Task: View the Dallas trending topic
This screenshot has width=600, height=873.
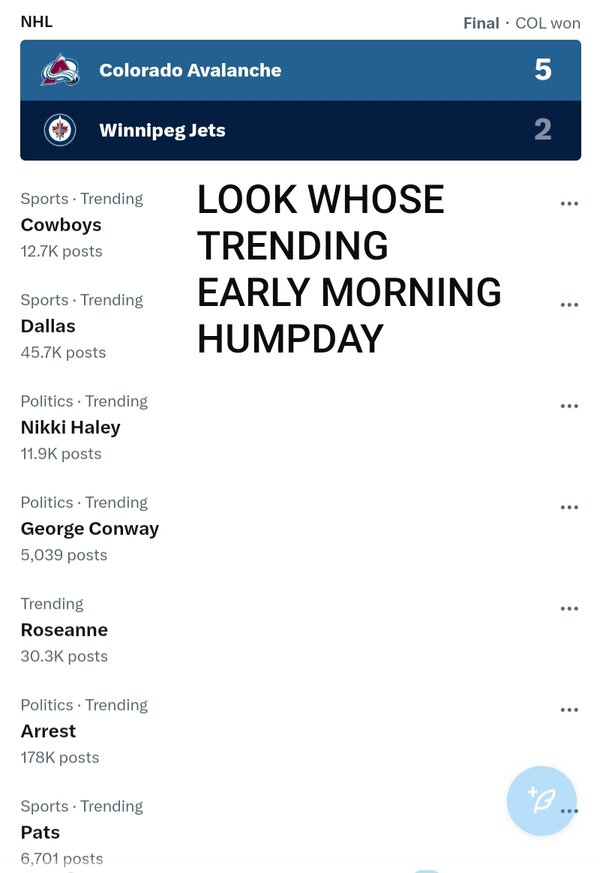Action: (48, 326)
